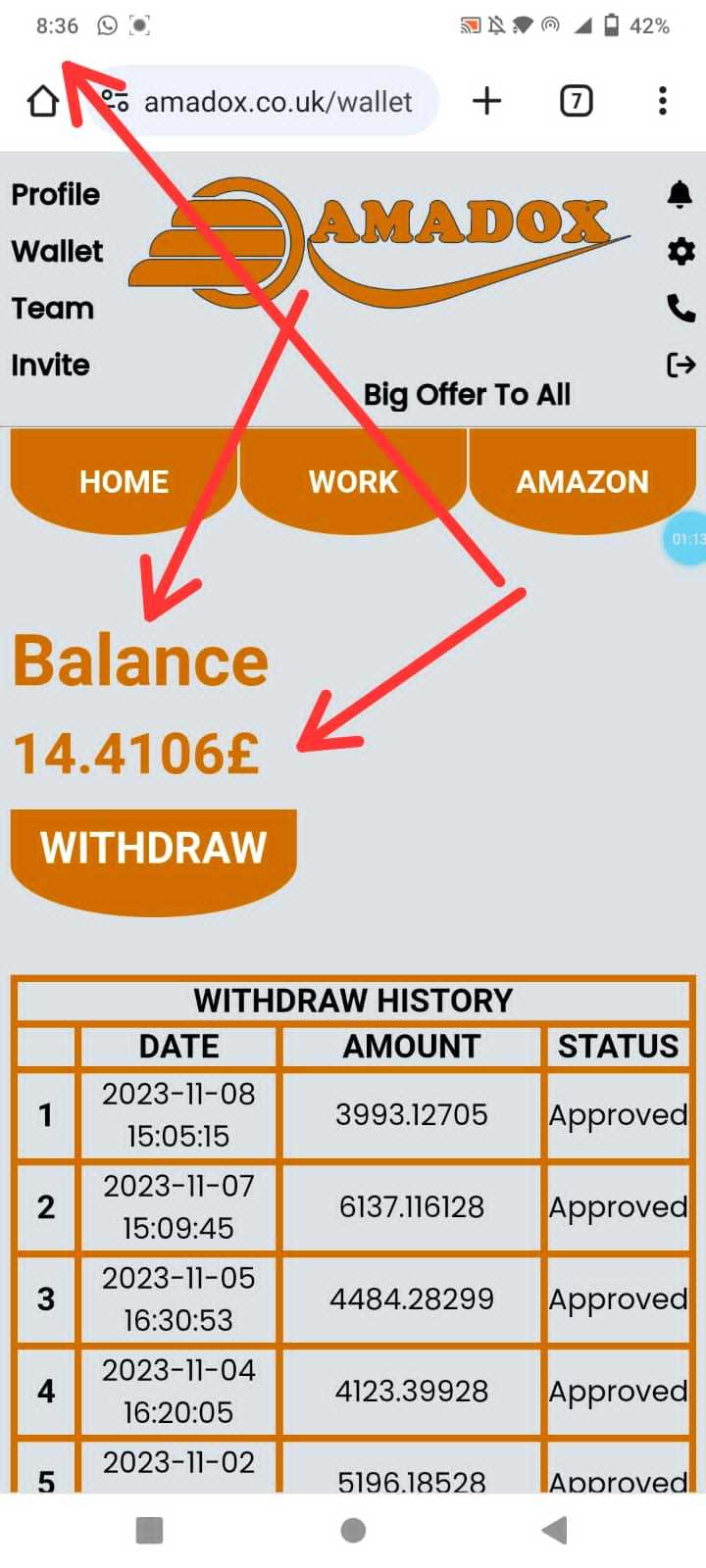Viewport: 706px width, 1568px height.
Task: Open the notifications bell
Action: pyautogui.click(x=680, y=194)
